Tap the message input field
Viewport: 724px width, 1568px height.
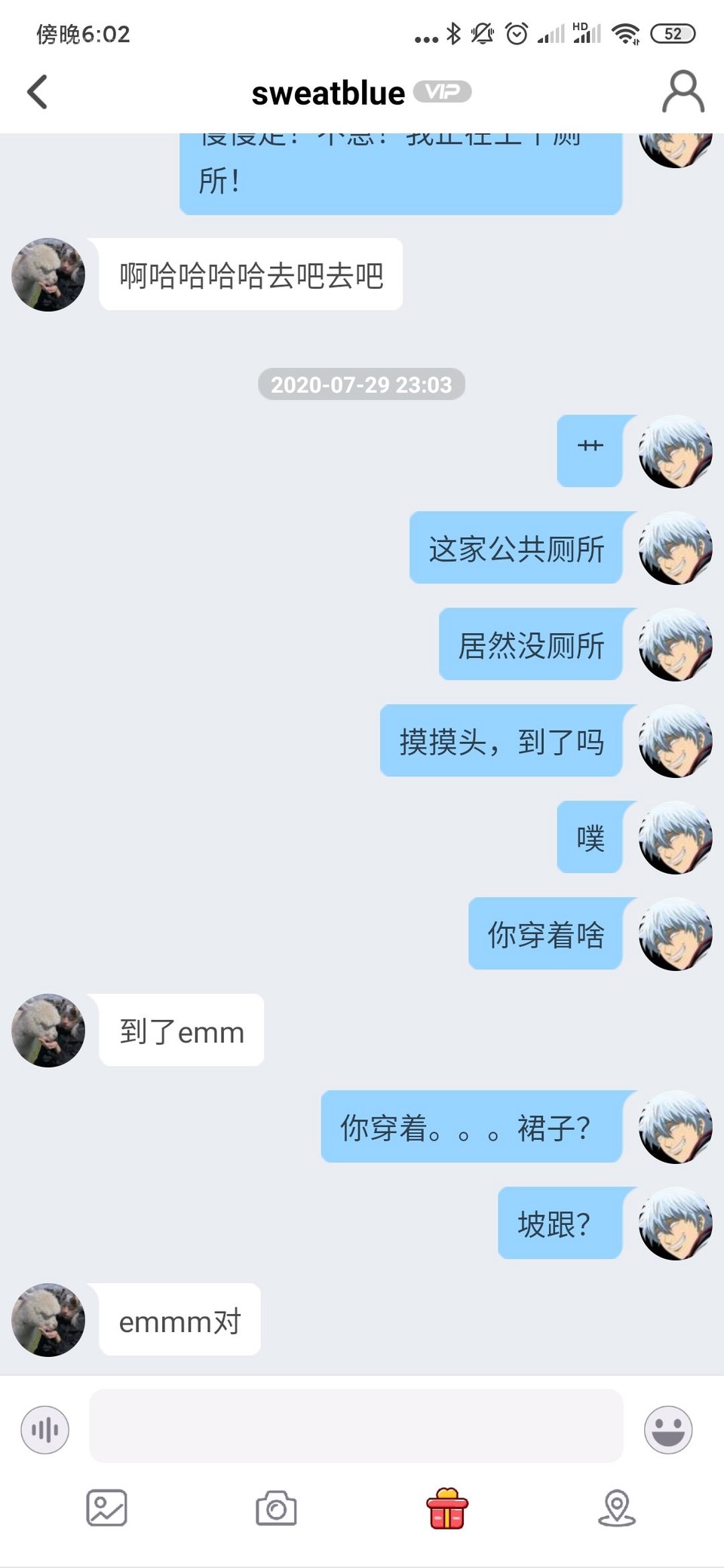(x=356, y=1426)
